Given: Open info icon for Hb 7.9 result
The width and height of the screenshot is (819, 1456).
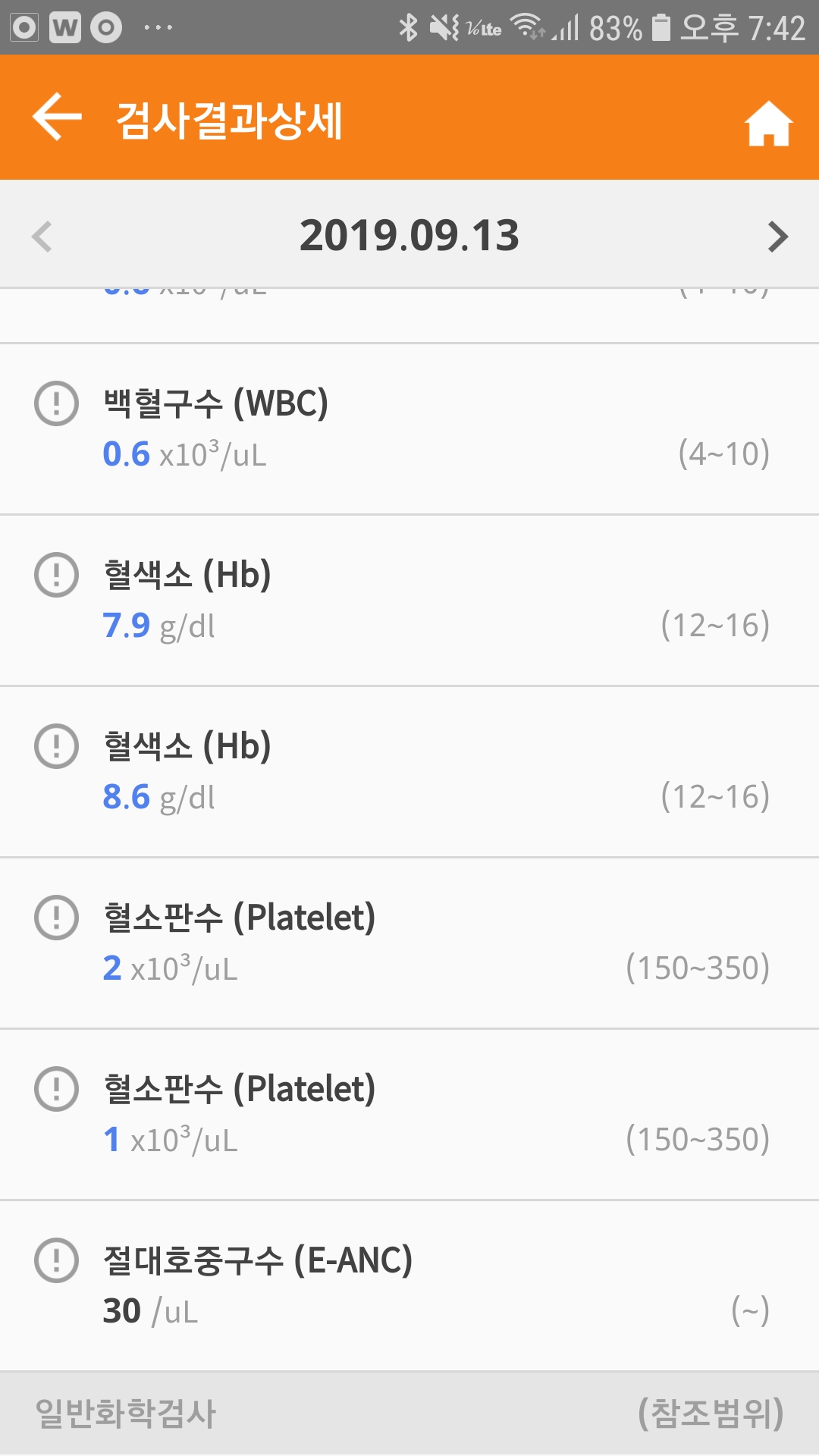Looking at the screenshot, I should (57, 575).
